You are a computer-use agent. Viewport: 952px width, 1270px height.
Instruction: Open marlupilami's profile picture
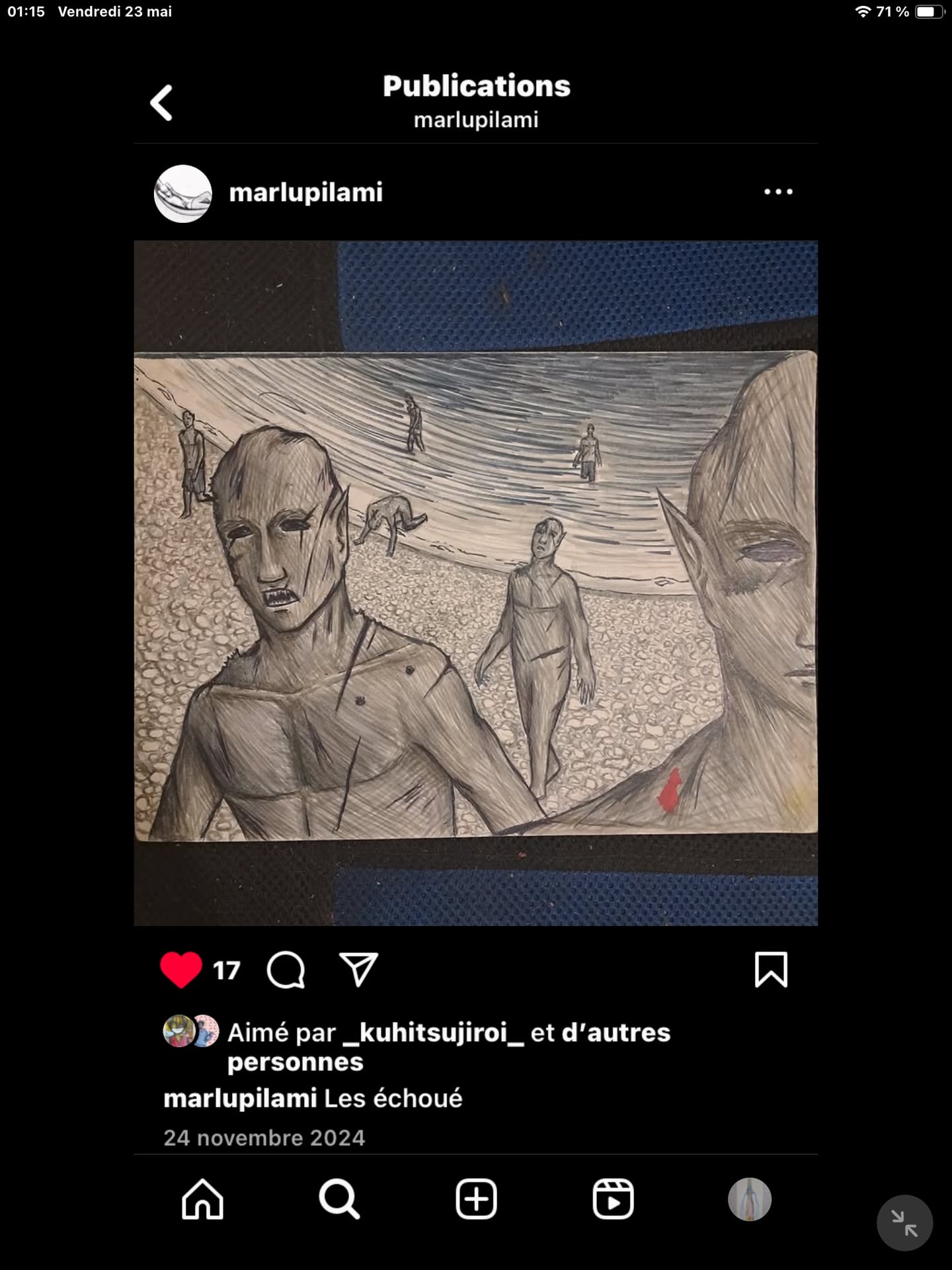point(182,193)
